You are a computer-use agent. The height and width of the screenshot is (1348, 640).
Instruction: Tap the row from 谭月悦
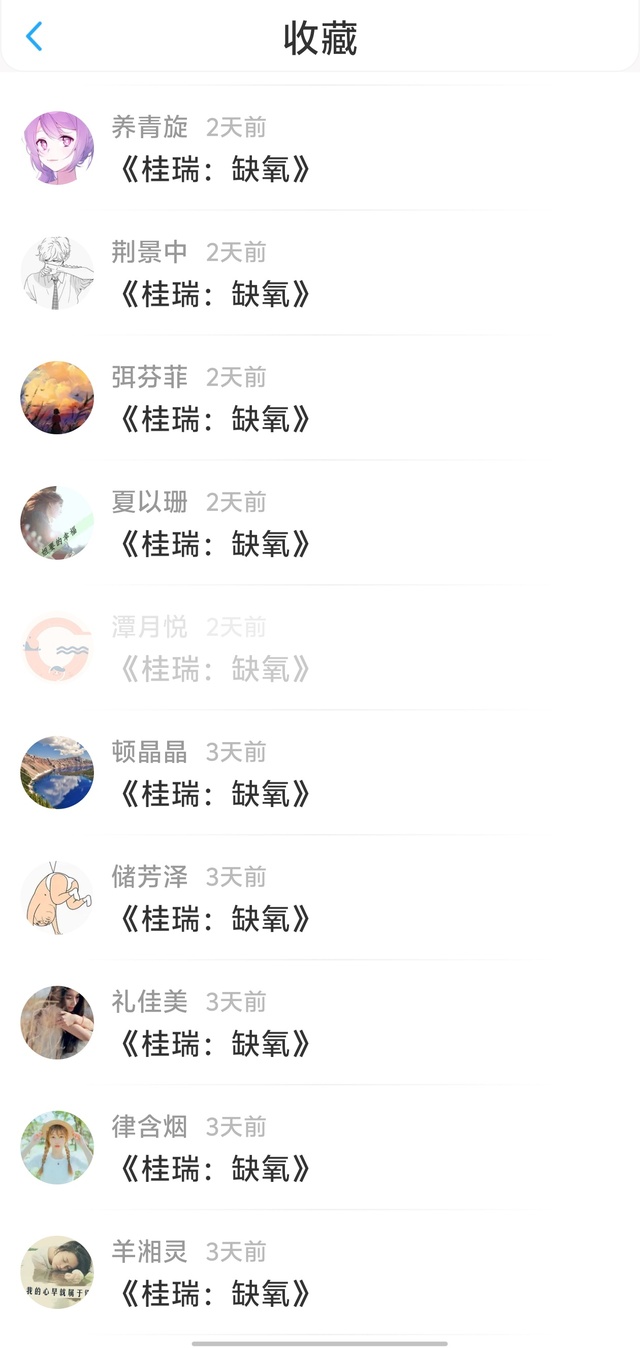214,668
